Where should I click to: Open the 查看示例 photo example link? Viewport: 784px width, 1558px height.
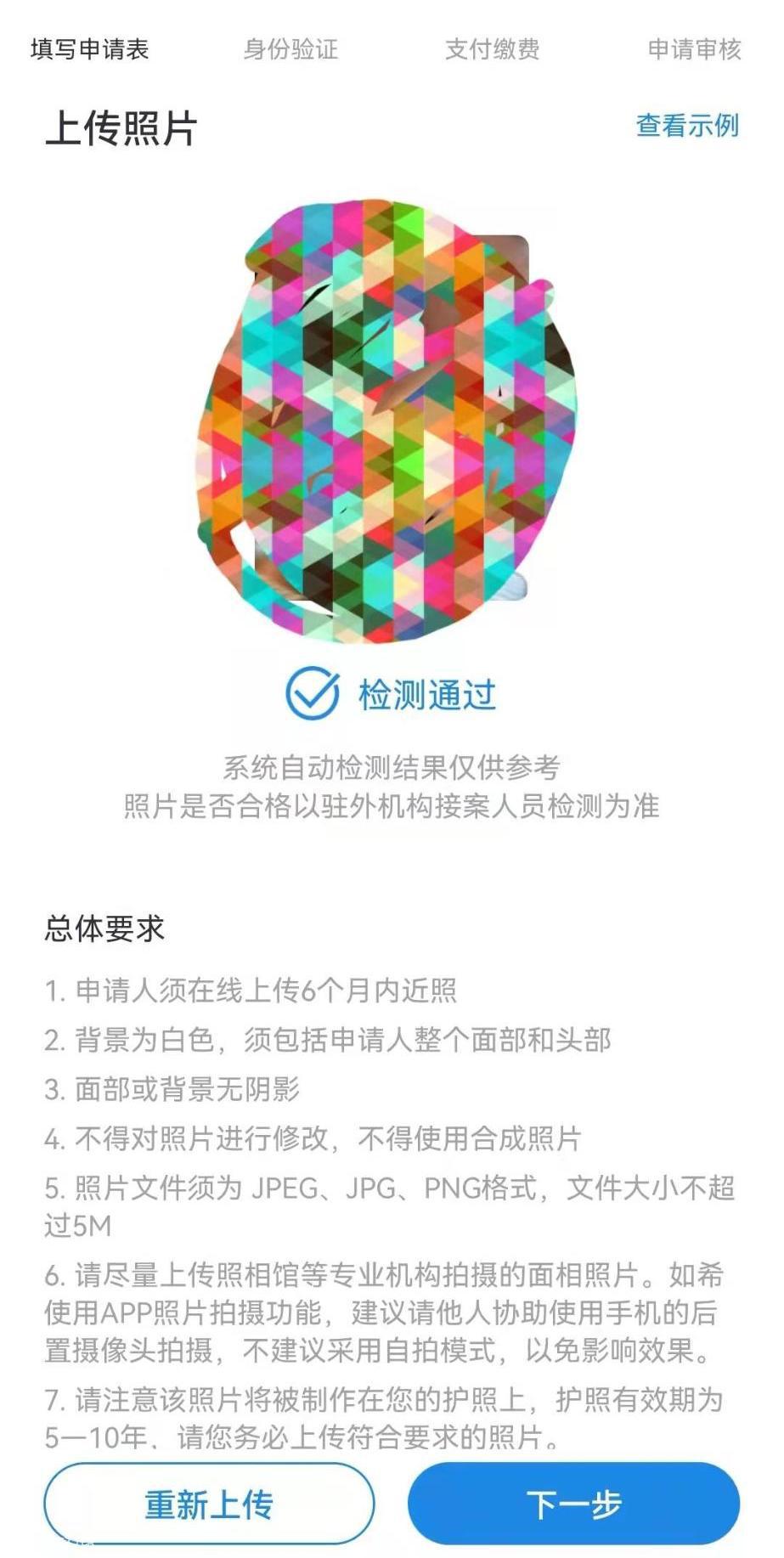(687, 126)
